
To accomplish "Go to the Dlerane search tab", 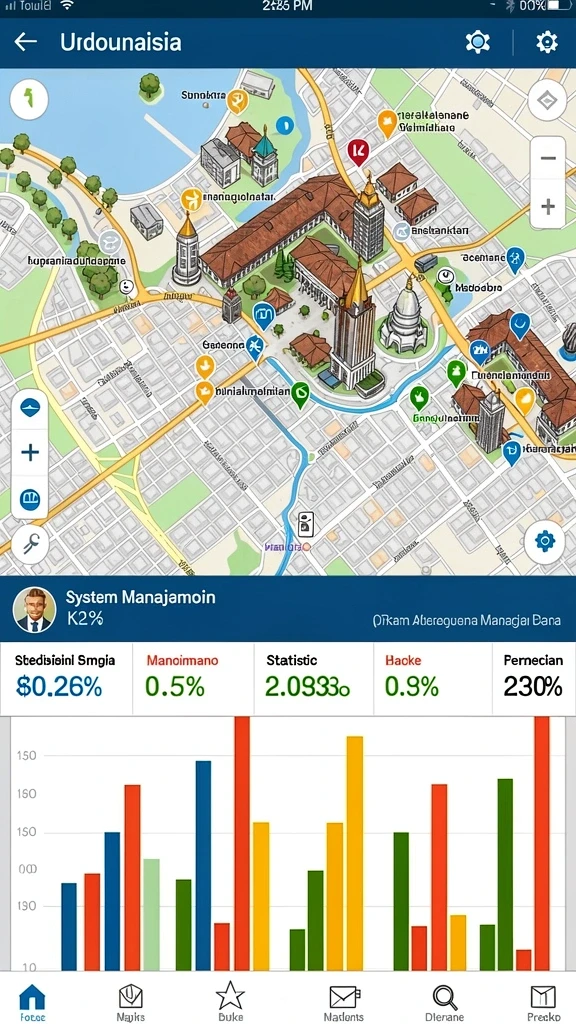I will click(x=445, y=1002).
